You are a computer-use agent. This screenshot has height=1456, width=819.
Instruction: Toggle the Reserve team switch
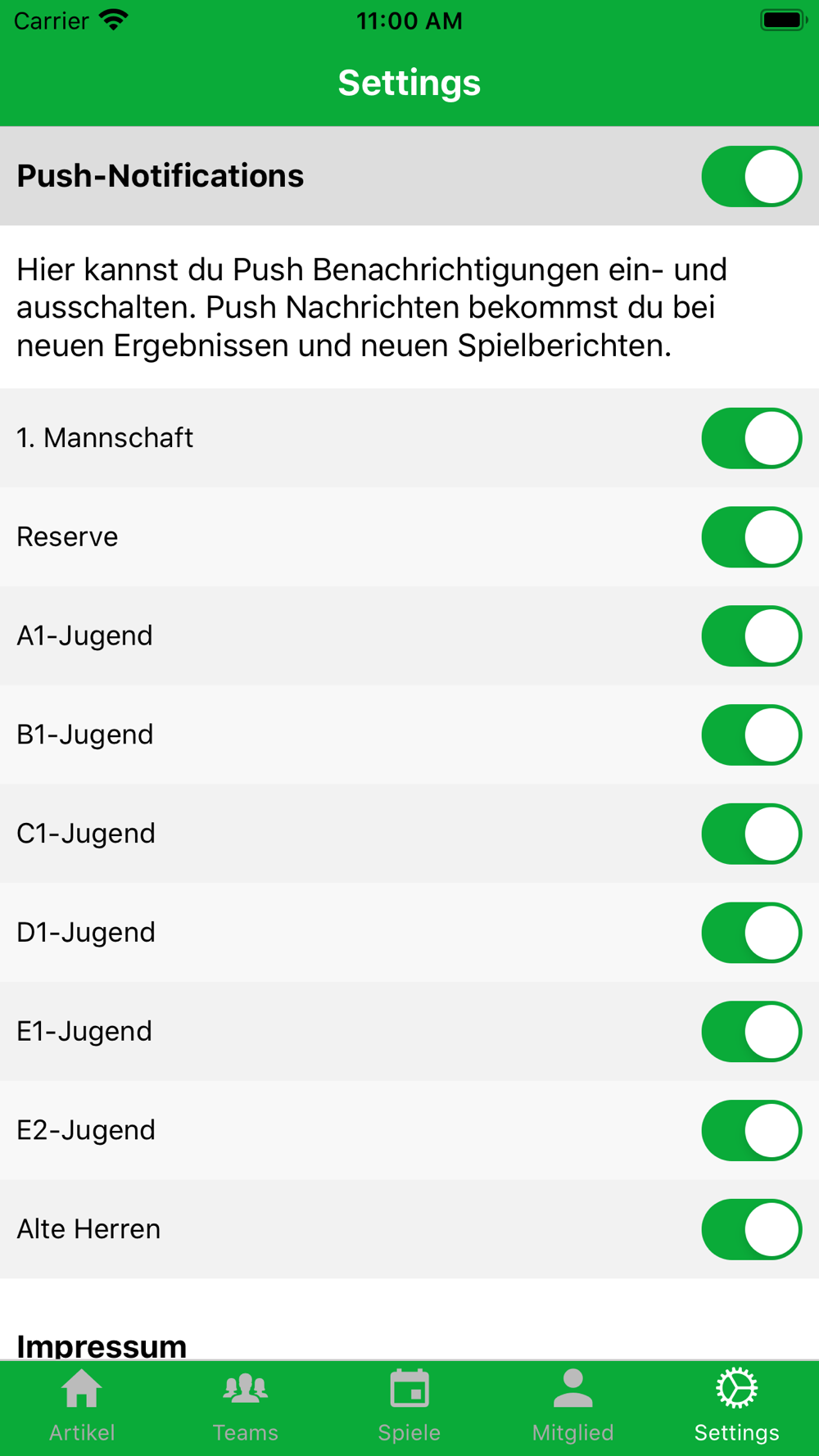pos(751,537)
